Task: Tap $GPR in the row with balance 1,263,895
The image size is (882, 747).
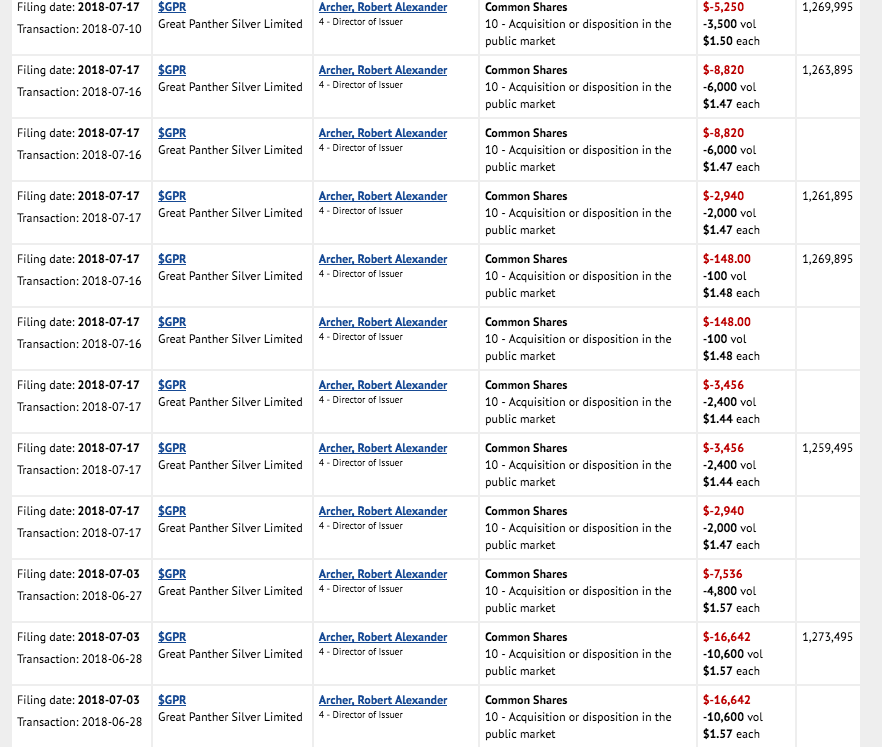Action: pyautogui.click(x=172, y=70)
